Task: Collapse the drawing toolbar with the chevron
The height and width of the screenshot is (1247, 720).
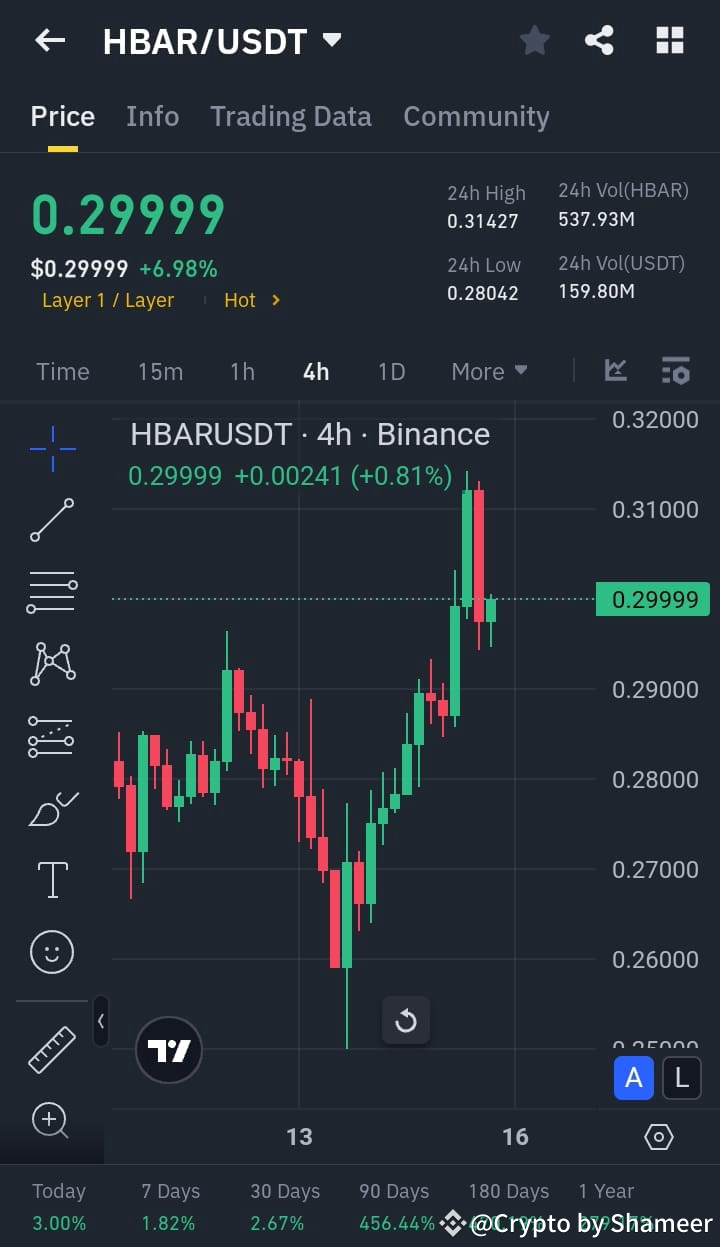Action: pos(101,1022)
